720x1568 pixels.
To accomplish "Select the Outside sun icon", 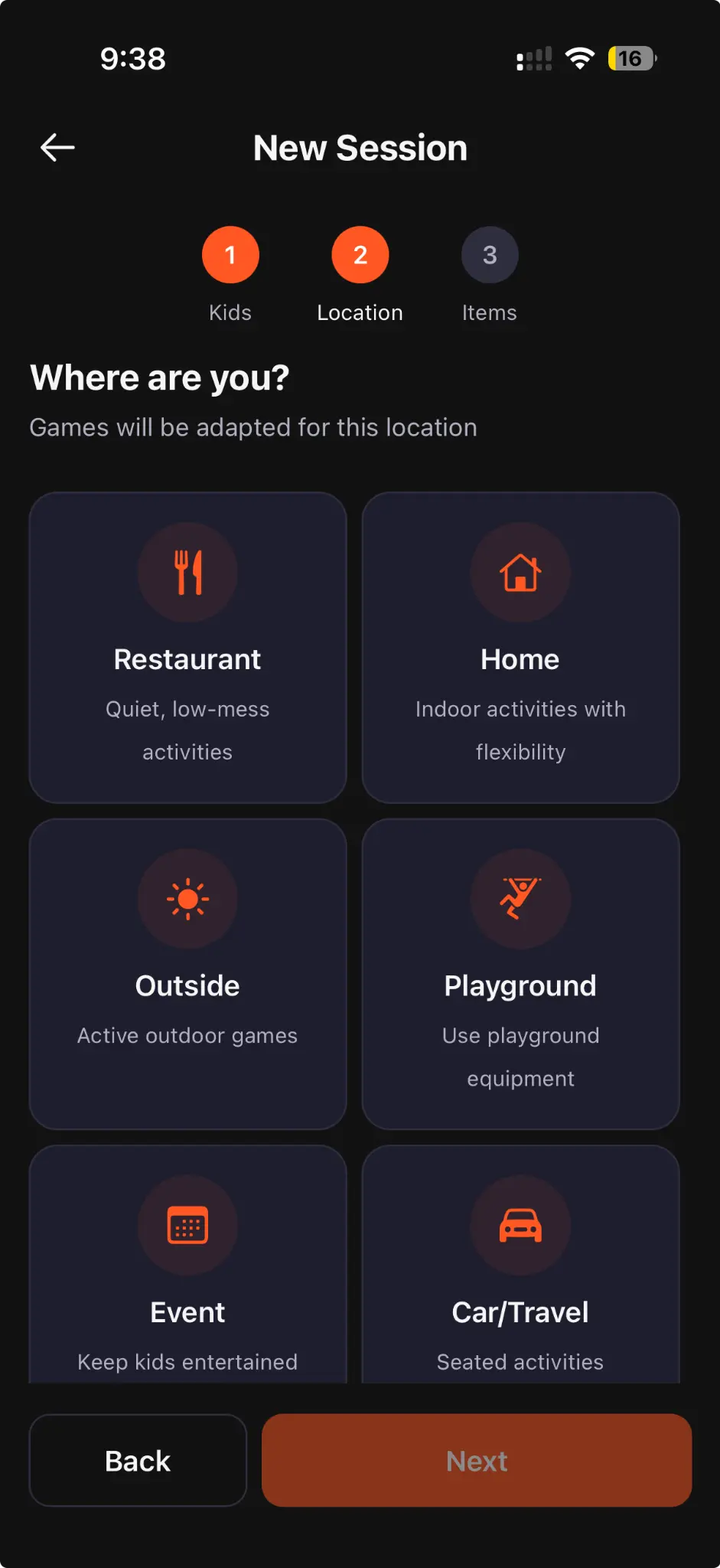I will (187, 899).
